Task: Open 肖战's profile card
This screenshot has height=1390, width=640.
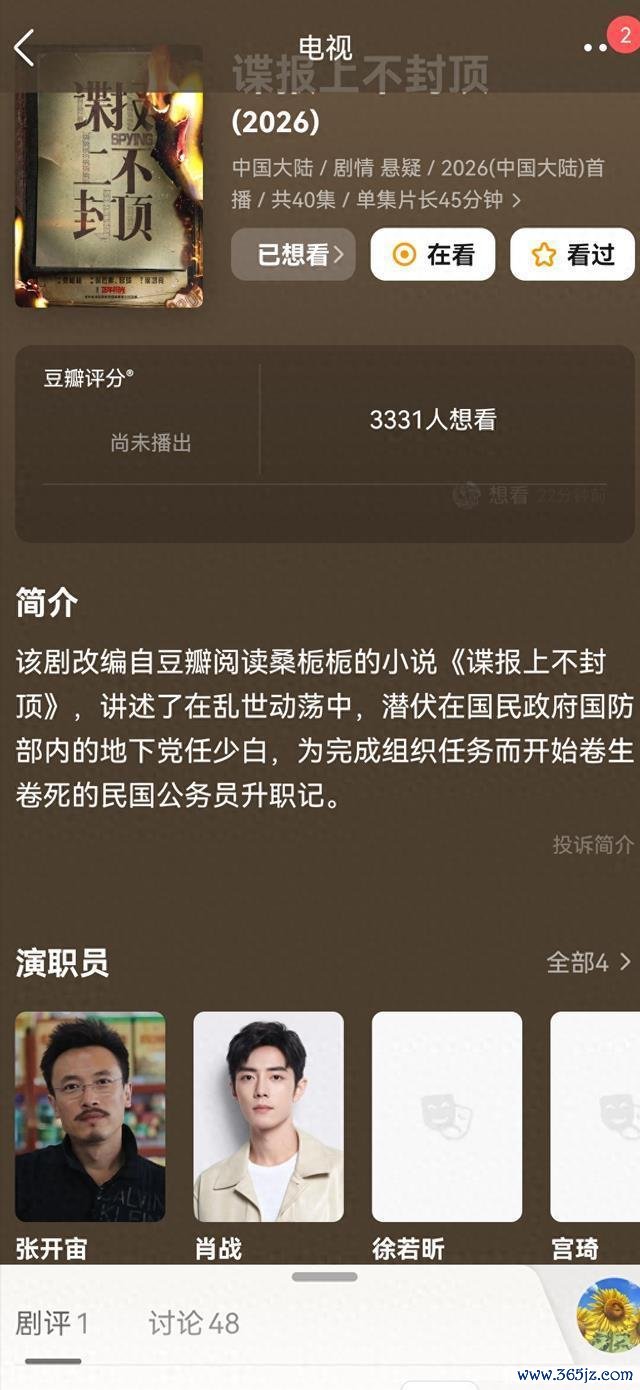Action: pyautogui.click(x=268, y=1117)
